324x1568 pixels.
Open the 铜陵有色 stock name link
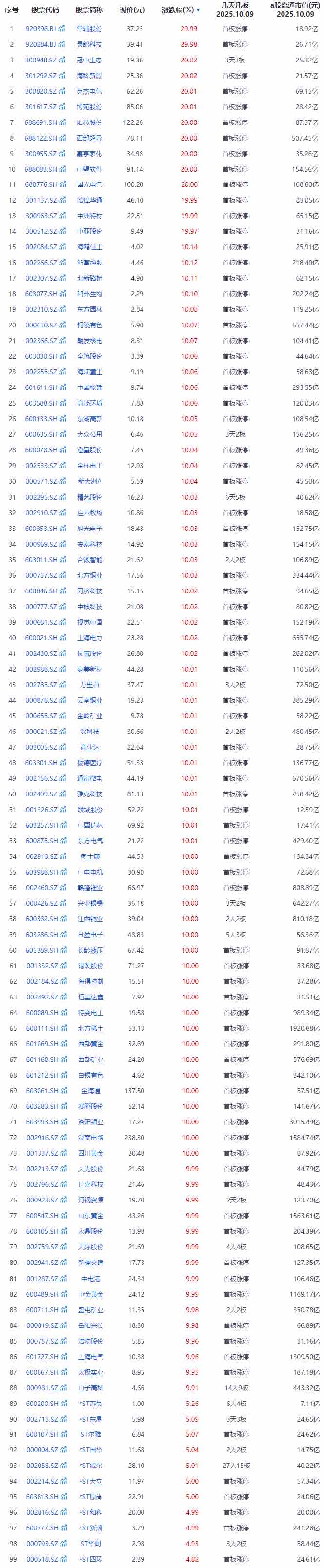click(89, 326)
